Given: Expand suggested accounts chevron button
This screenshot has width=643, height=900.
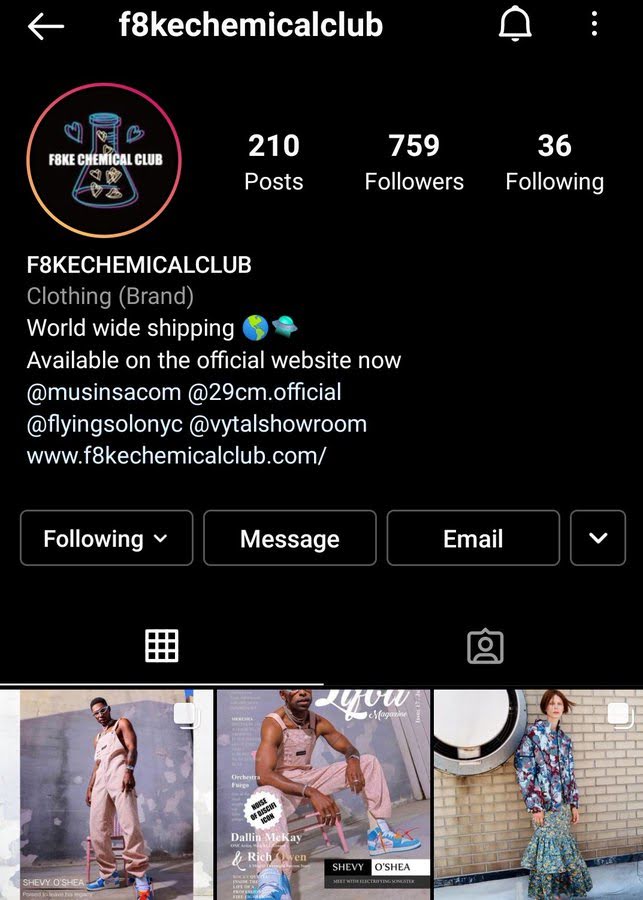Looking at the screenshot, I should point(598,539).
